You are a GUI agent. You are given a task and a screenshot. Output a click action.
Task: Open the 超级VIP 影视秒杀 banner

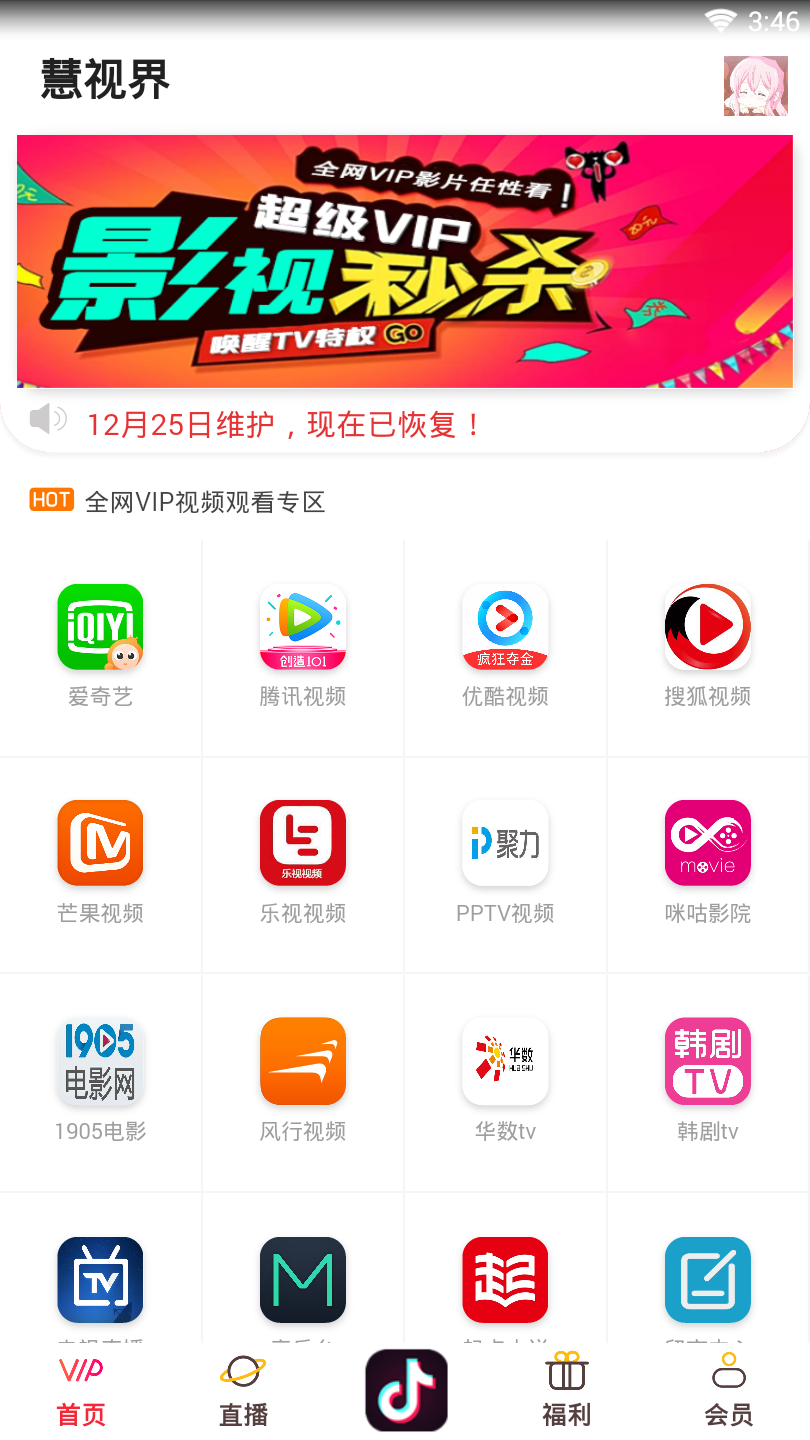[x=405, y=261]
